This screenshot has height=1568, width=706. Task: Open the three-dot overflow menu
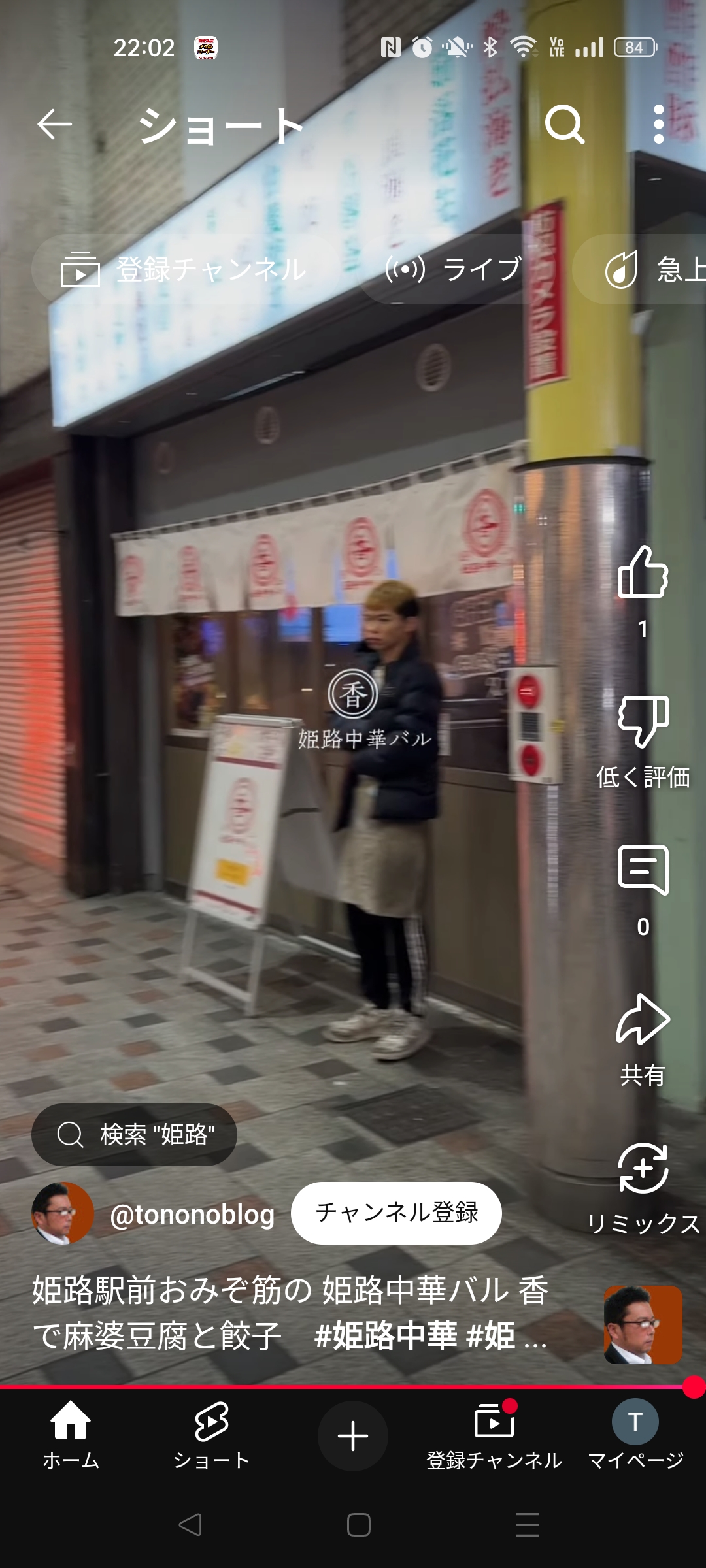(x=658, y=124)
